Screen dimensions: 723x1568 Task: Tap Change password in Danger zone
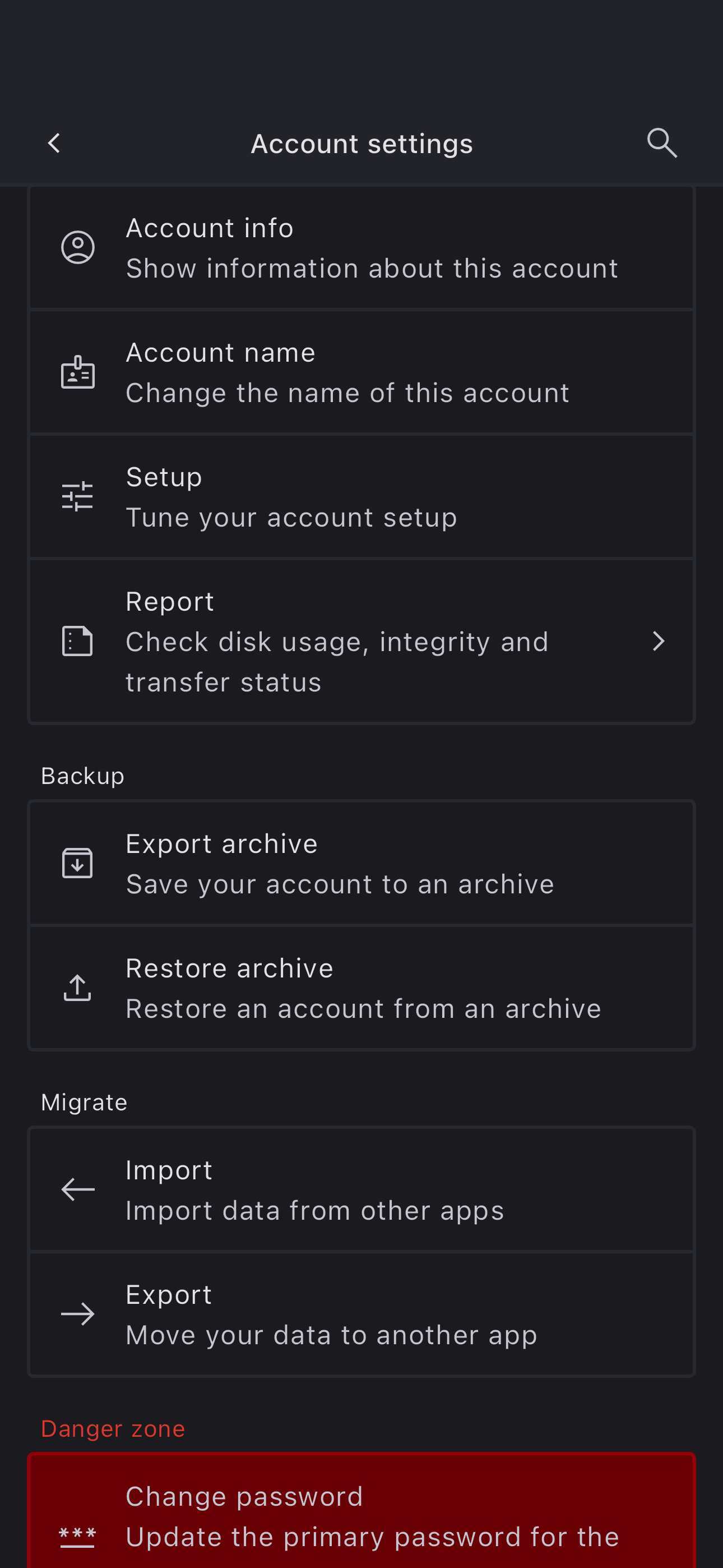(361, 1516)
